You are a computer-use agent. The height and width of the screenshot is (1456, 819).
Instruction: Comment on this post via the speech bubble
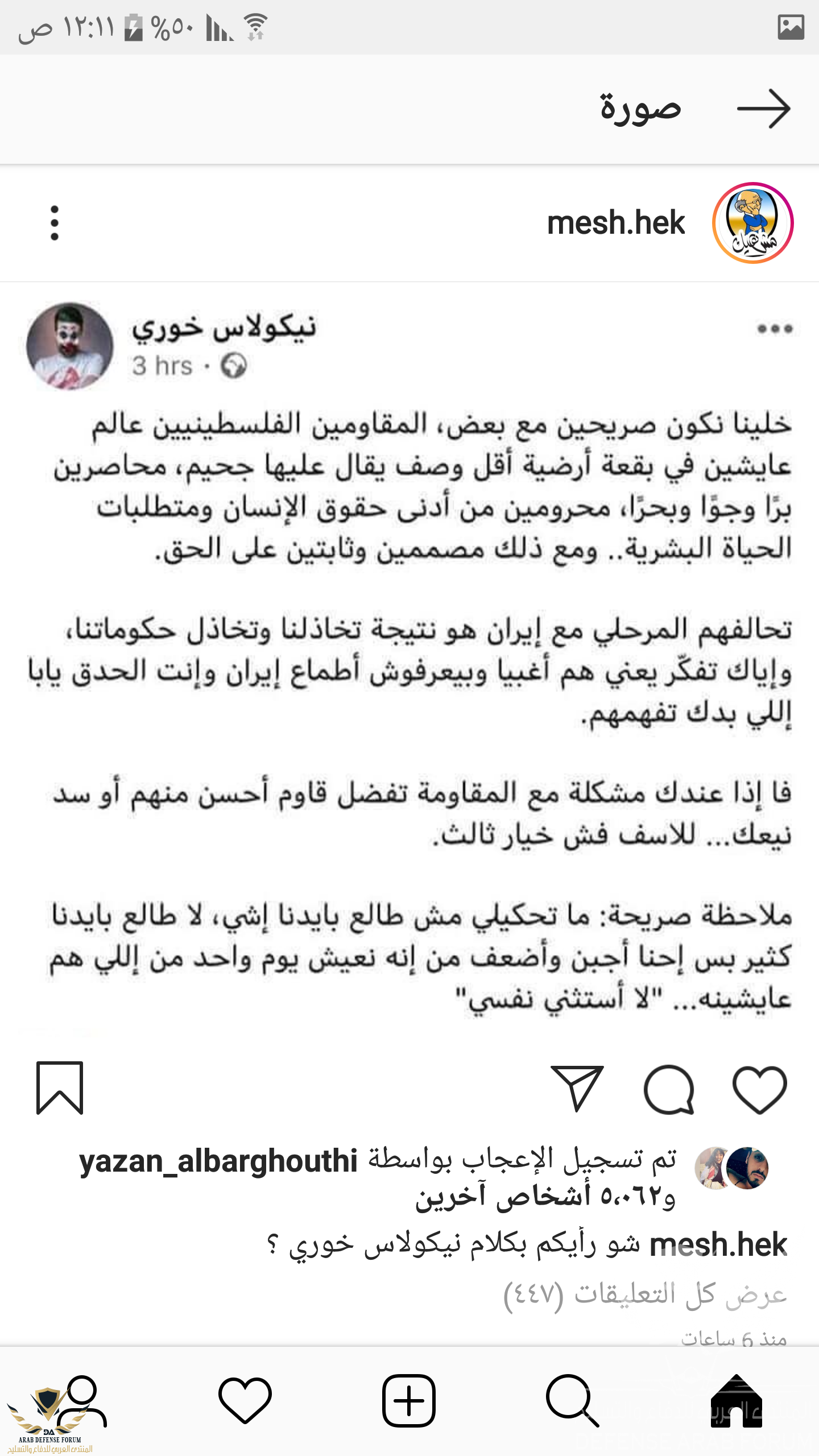pyautogui.click(x=669, y=1089)
